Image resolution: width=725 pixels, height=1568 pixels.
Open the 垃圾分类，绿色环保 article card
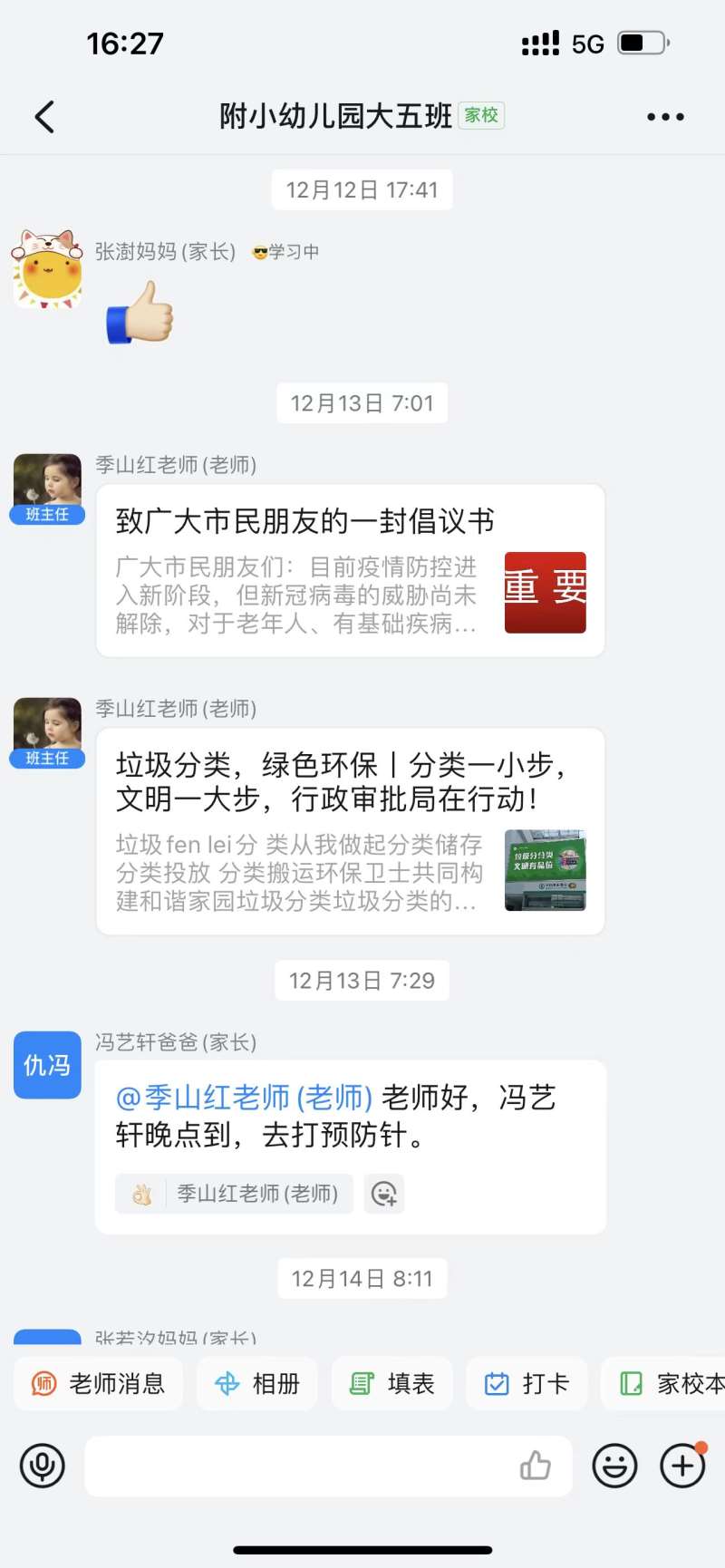pos(350,831)
